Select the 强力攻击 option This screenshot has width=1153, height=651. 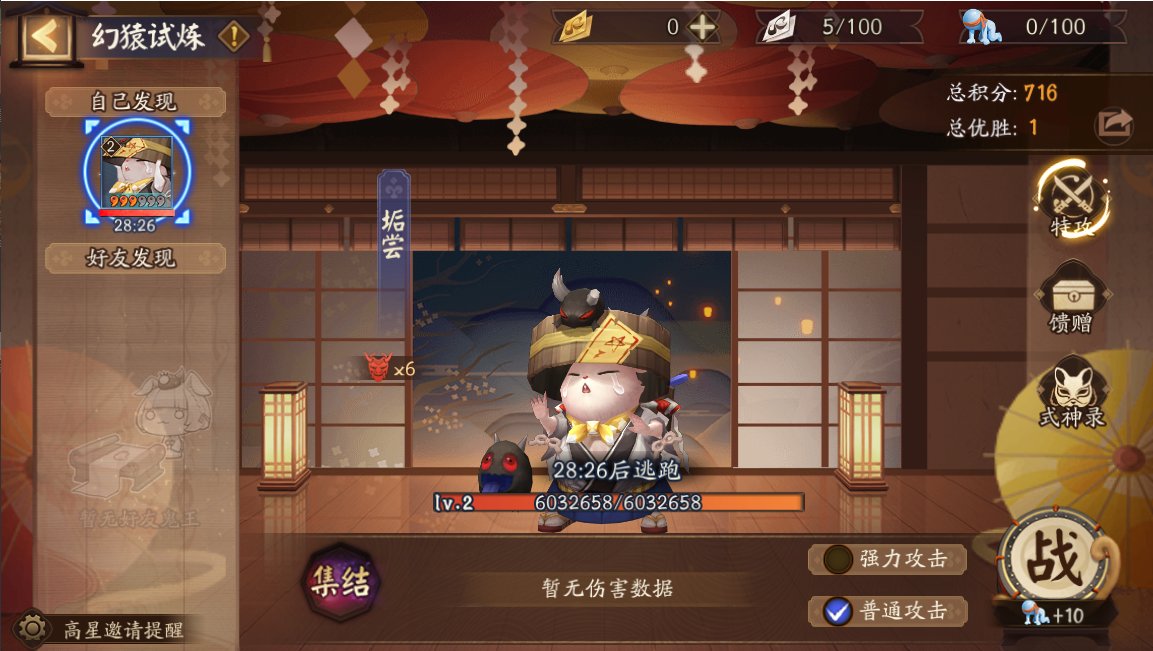point(887,559)
